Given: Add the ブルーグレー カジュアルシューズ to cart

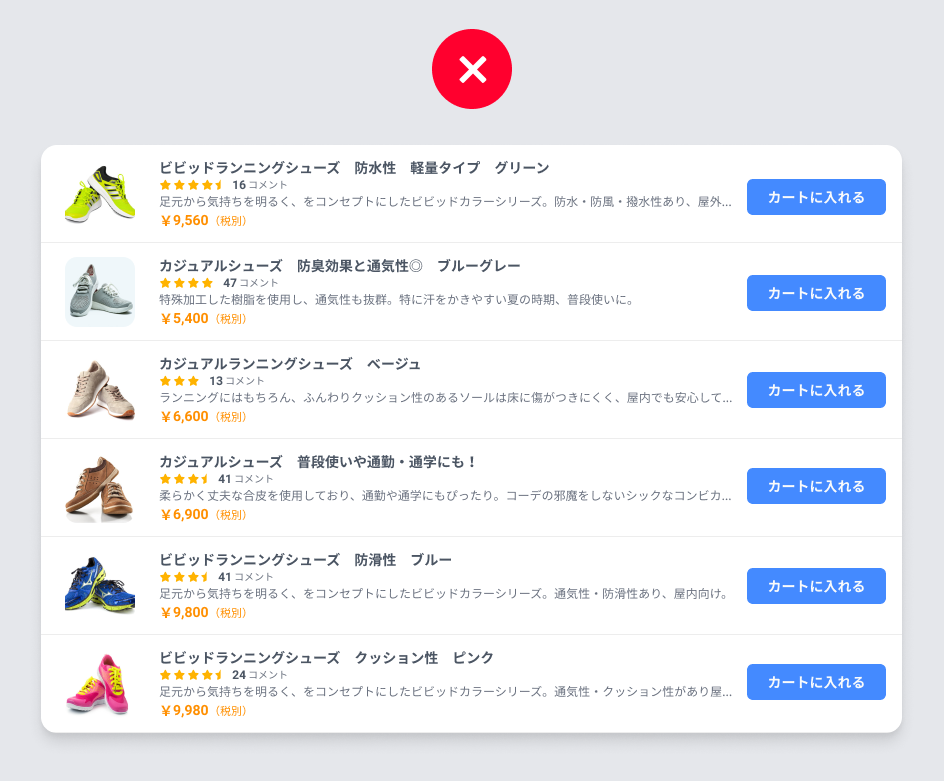Looking at the screenshot, I should [x=816, y=293].
